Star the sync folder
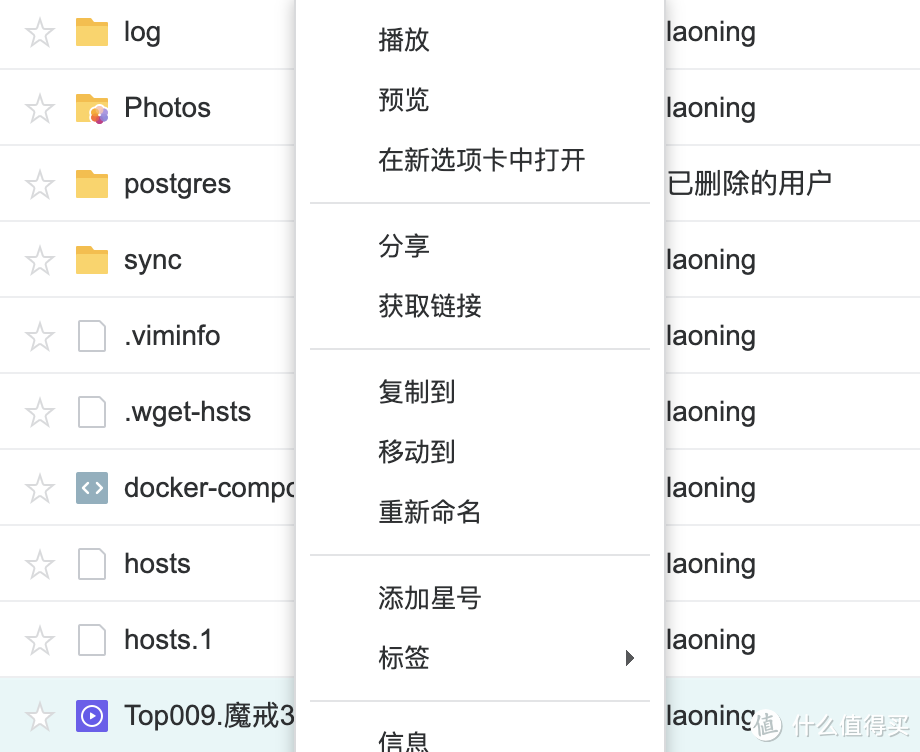Viewport: 920px width, 752px height. click(x=40, y=261)
